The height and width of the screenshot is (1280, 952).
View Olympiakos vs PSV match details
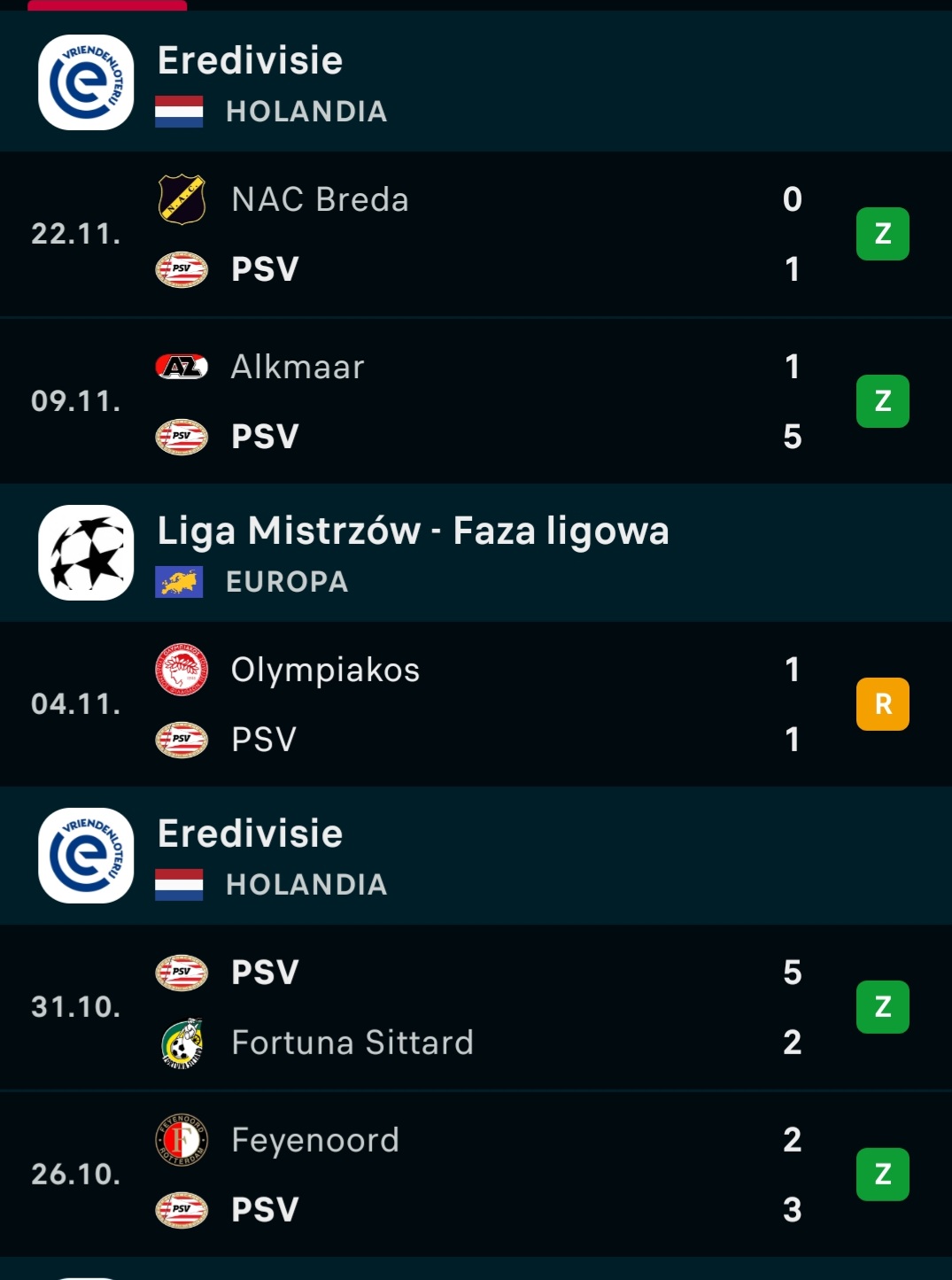point(476,704)
